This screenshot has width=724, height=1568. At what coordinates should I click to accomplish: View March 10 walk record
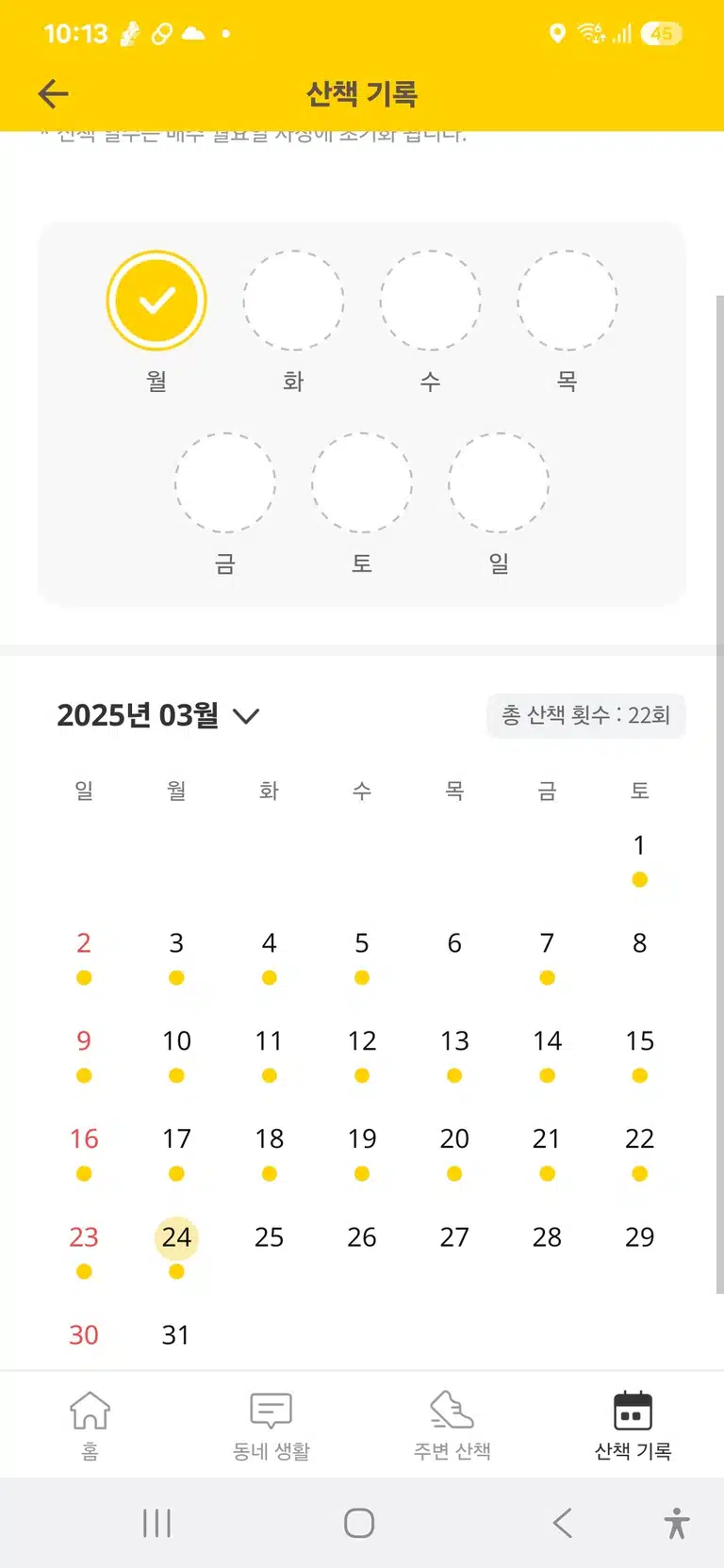pos(176,1052)
